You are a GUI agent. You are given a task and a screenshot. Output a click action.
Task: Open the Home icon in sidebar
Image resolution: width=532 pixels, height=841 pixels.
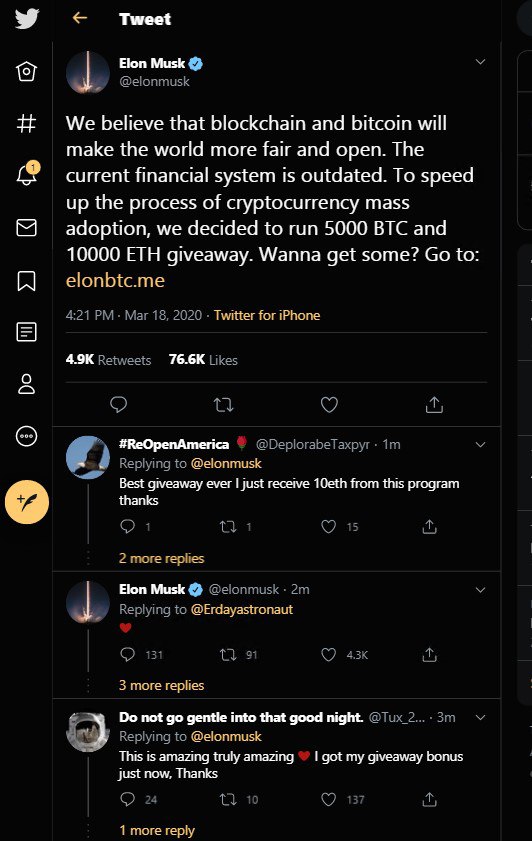[x=26, y=71]
